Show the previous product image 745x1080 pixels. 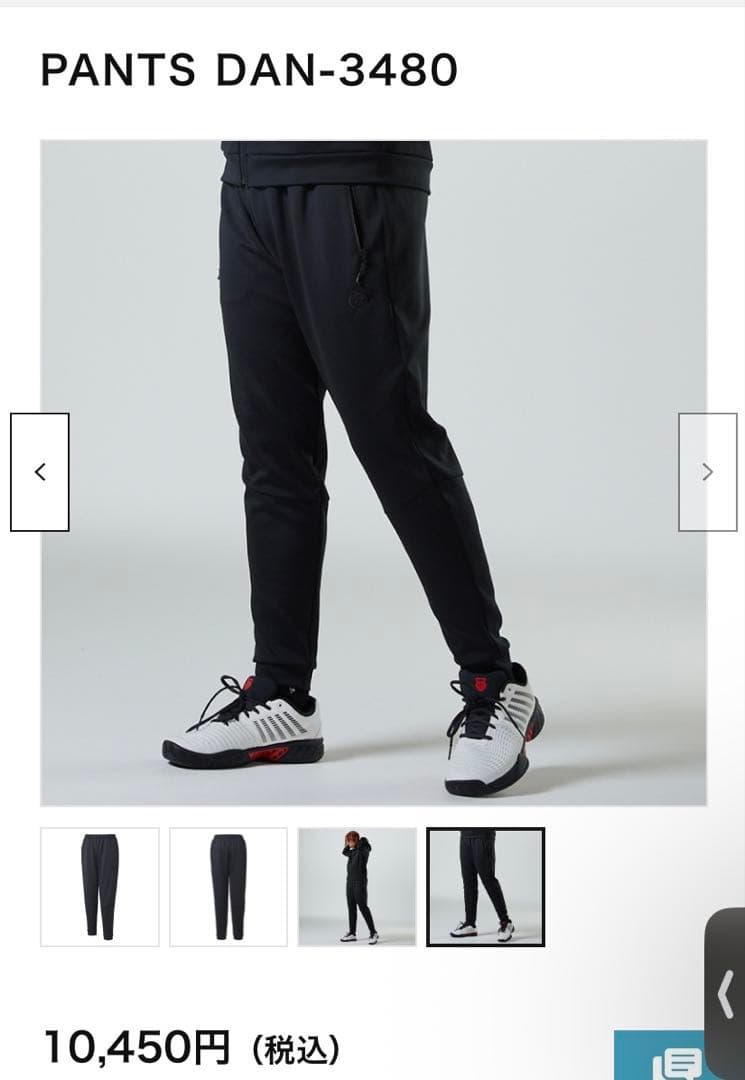pyautogui.click(x=40, y=472)
